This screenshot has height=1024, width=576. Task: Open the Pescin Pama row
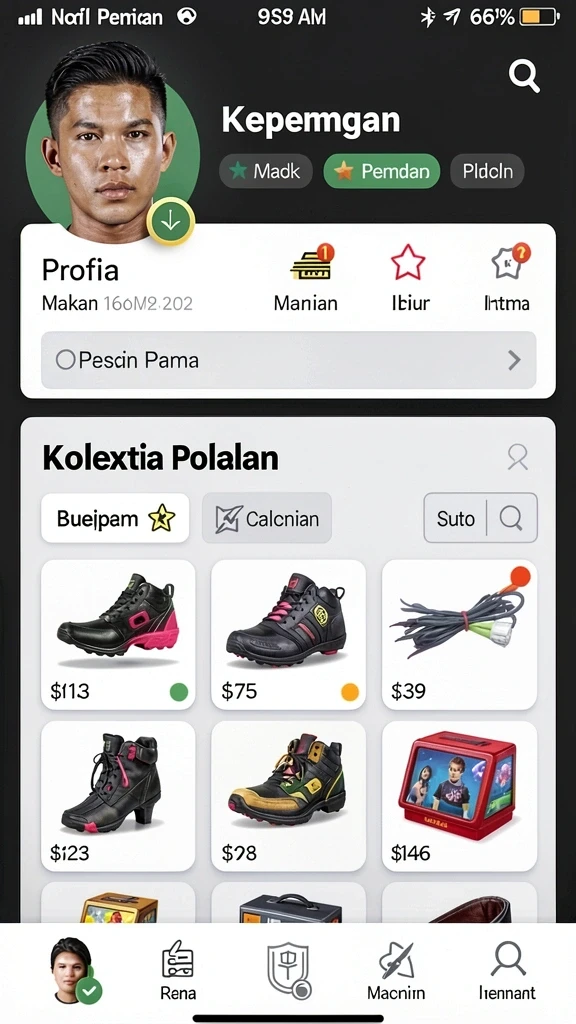(289, 360)
